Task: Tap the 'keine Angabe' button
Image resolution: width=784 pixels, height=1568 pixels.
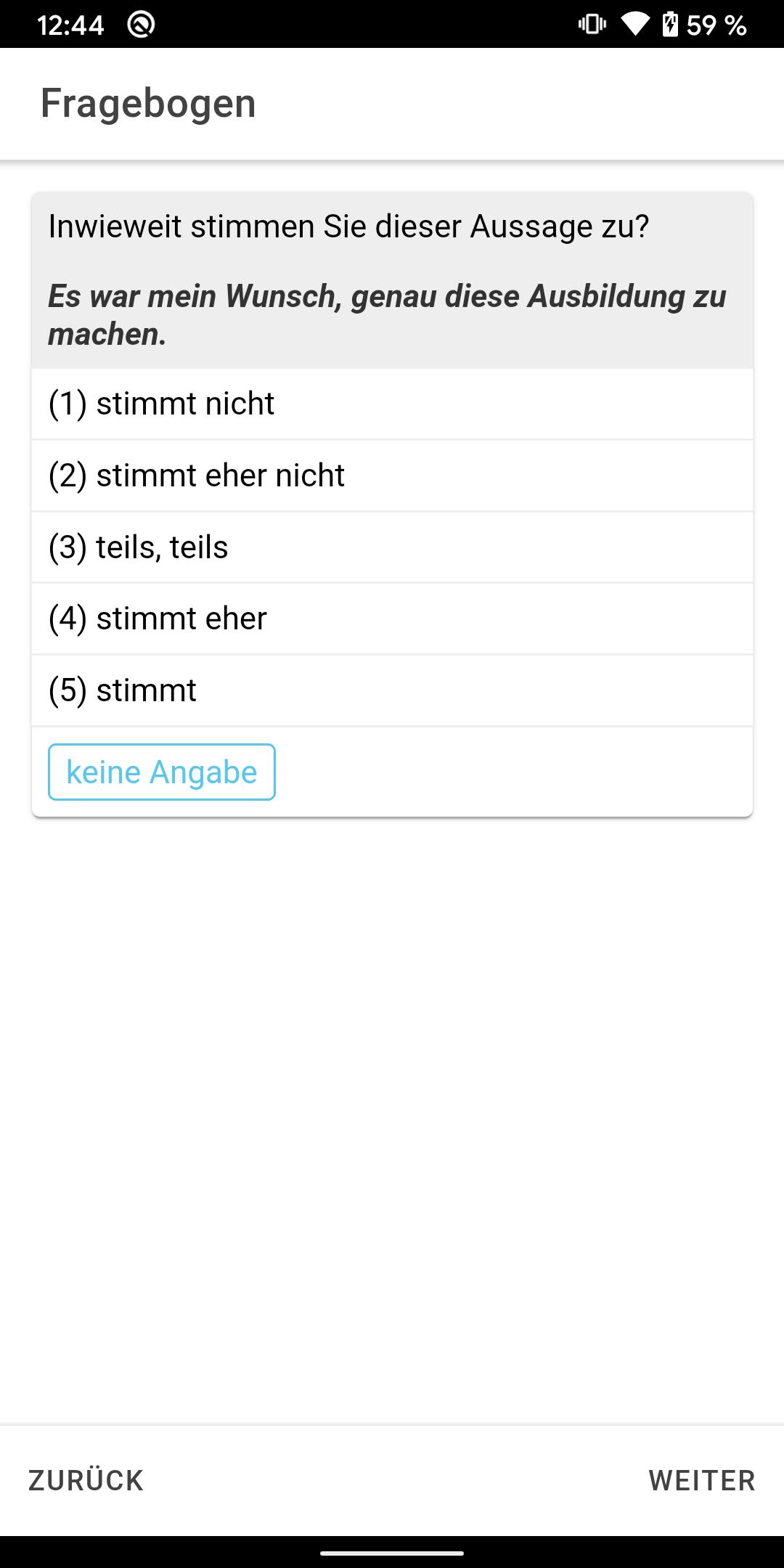Action: pyautogui.click(x=162, y=772)
